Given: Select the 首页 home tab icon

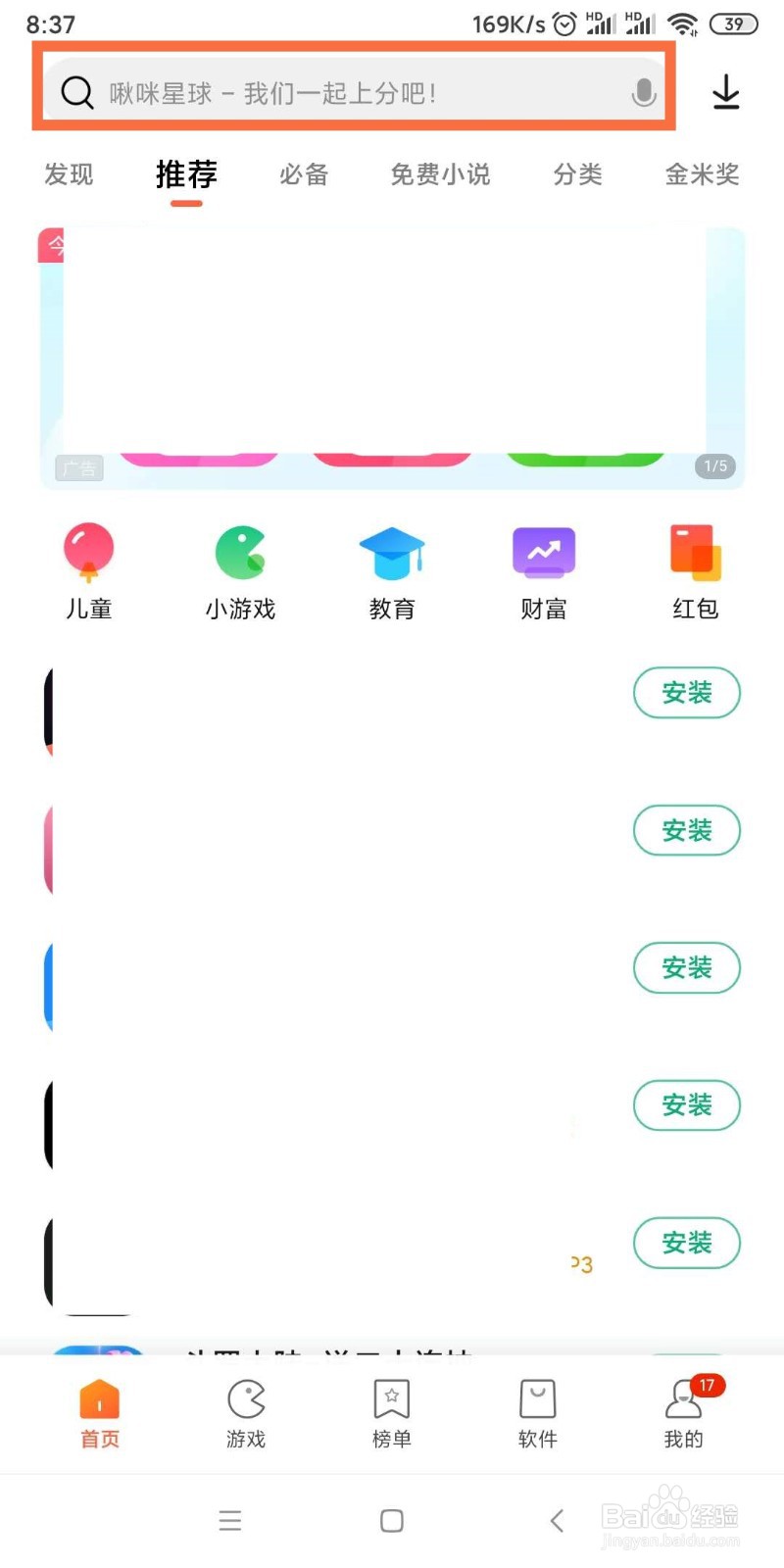Looking at the screenshot, I should tap(99, 1414).
